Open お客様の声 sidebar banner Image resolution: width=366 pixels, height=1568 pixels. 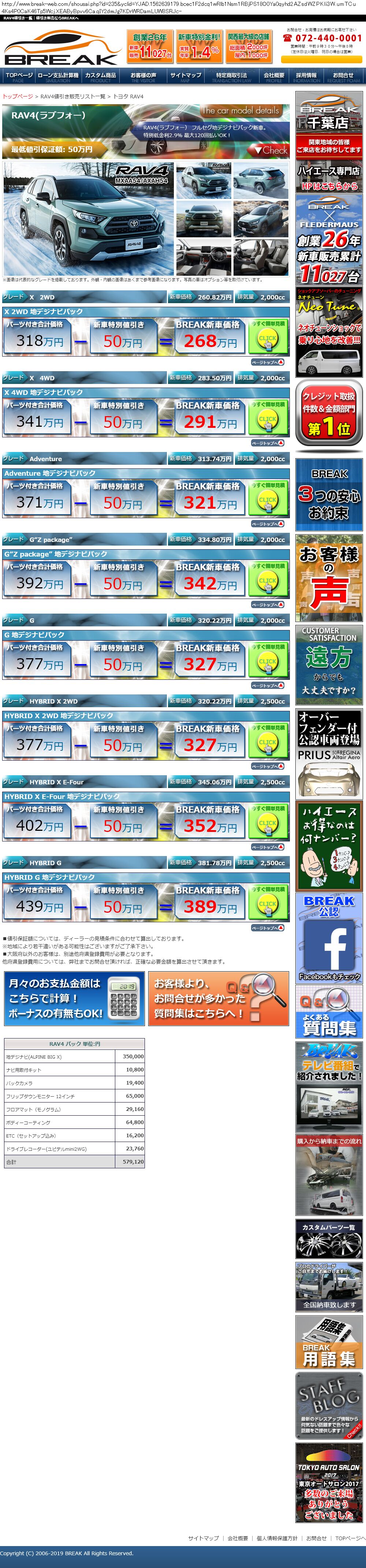(329, 578)
